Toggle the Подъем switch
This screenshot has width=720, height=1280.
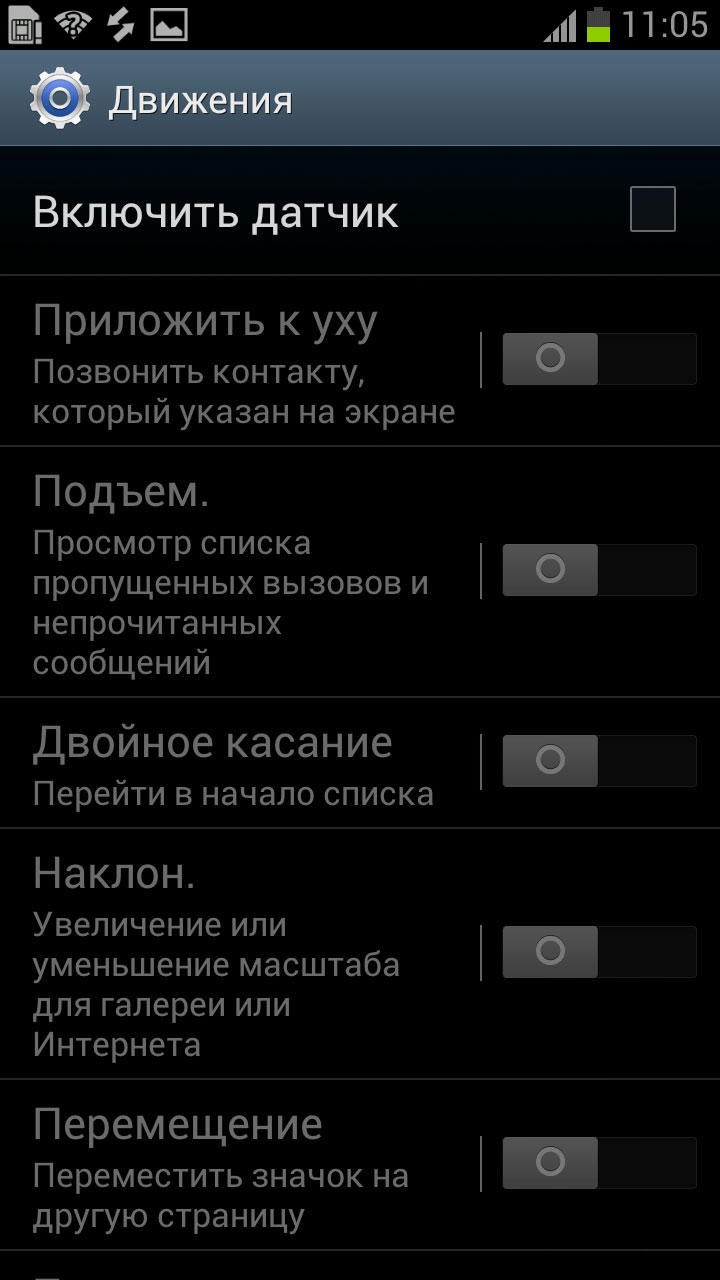599,570
